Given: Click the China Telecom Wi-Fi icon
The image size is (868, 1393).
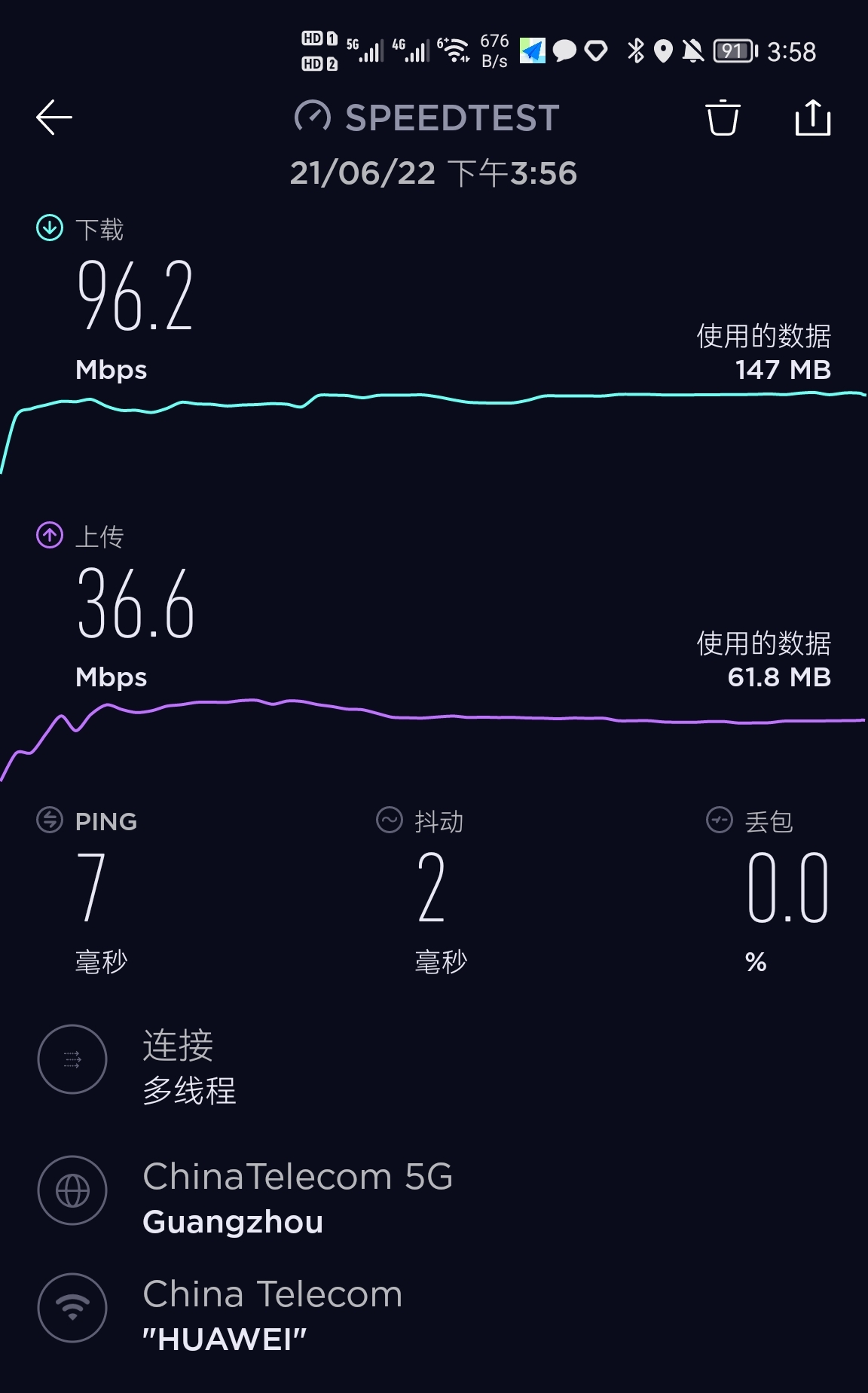Looking at the screenshot, I should point(72,1308).
